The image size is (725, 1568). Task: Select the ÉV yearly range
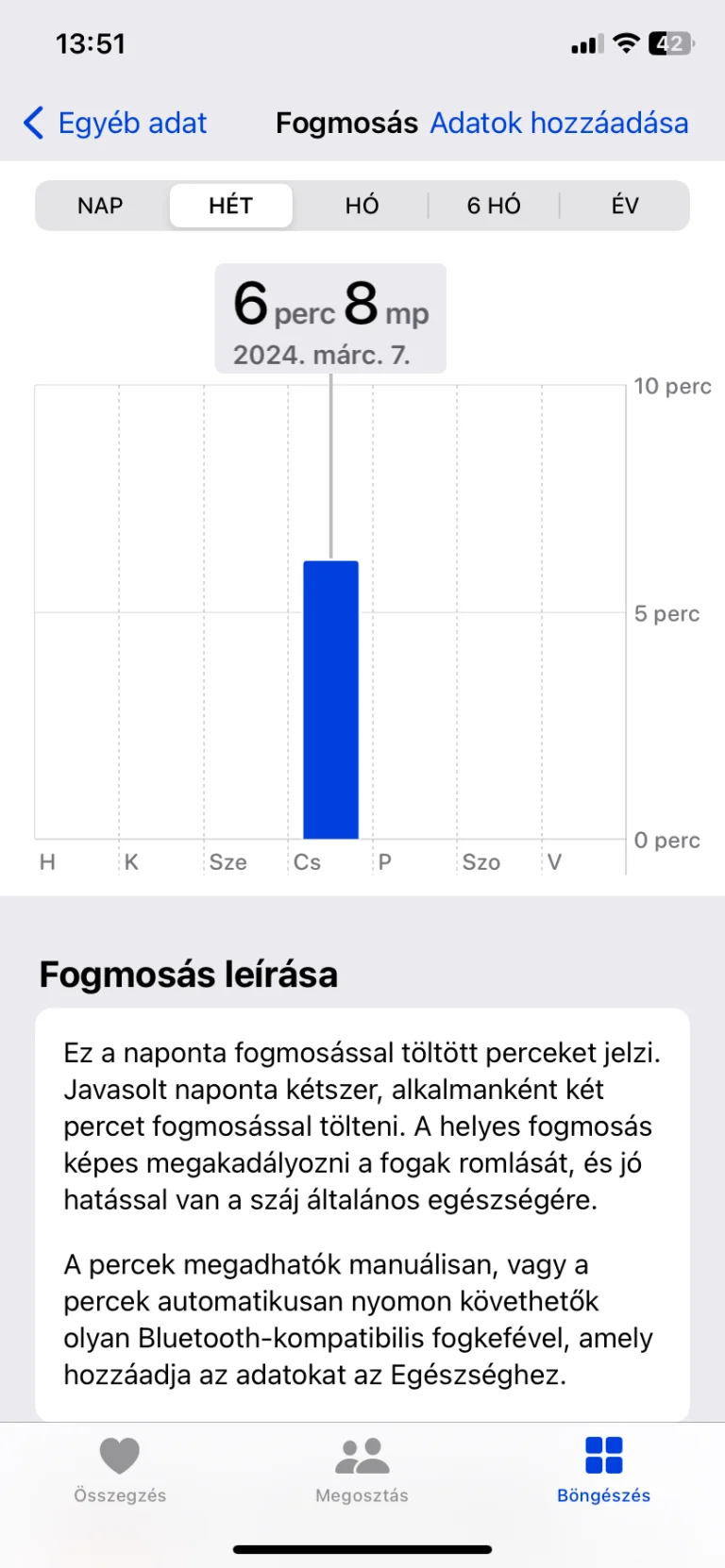[x=625, y=205]
